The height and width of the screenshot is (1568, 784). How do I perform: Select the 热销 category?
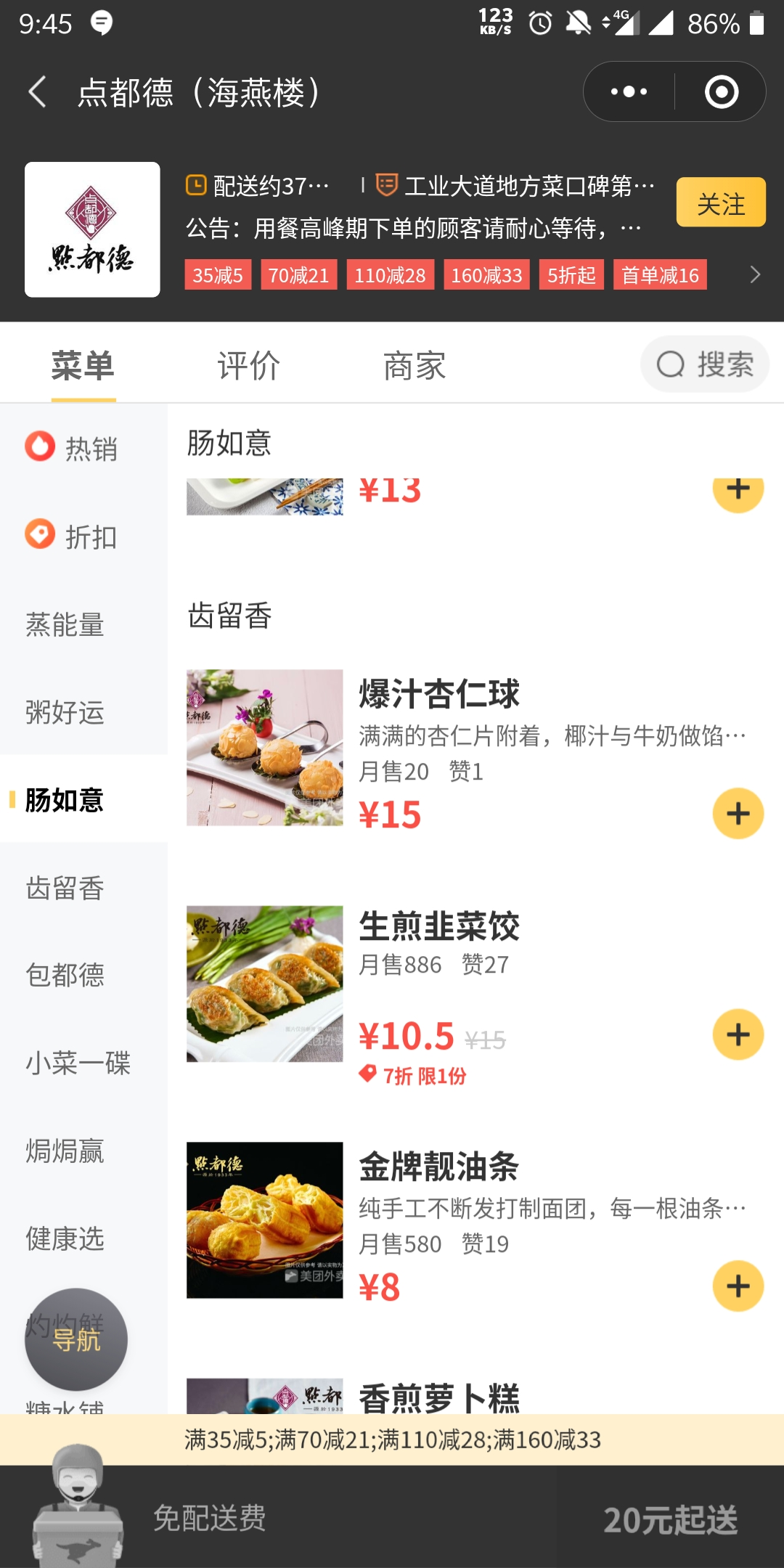73,449
